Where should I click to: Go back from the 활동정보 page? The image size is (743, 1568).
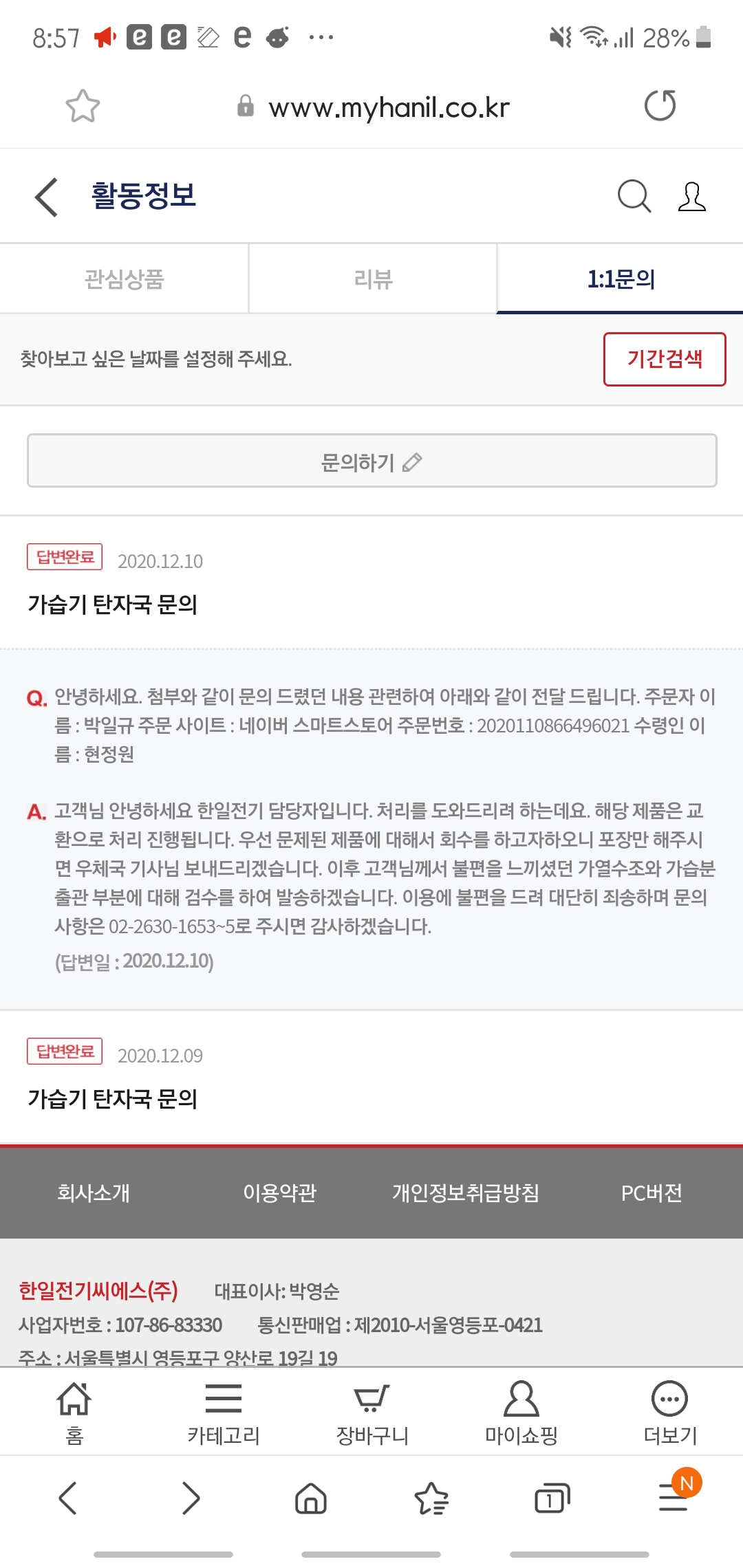point(47,197)
